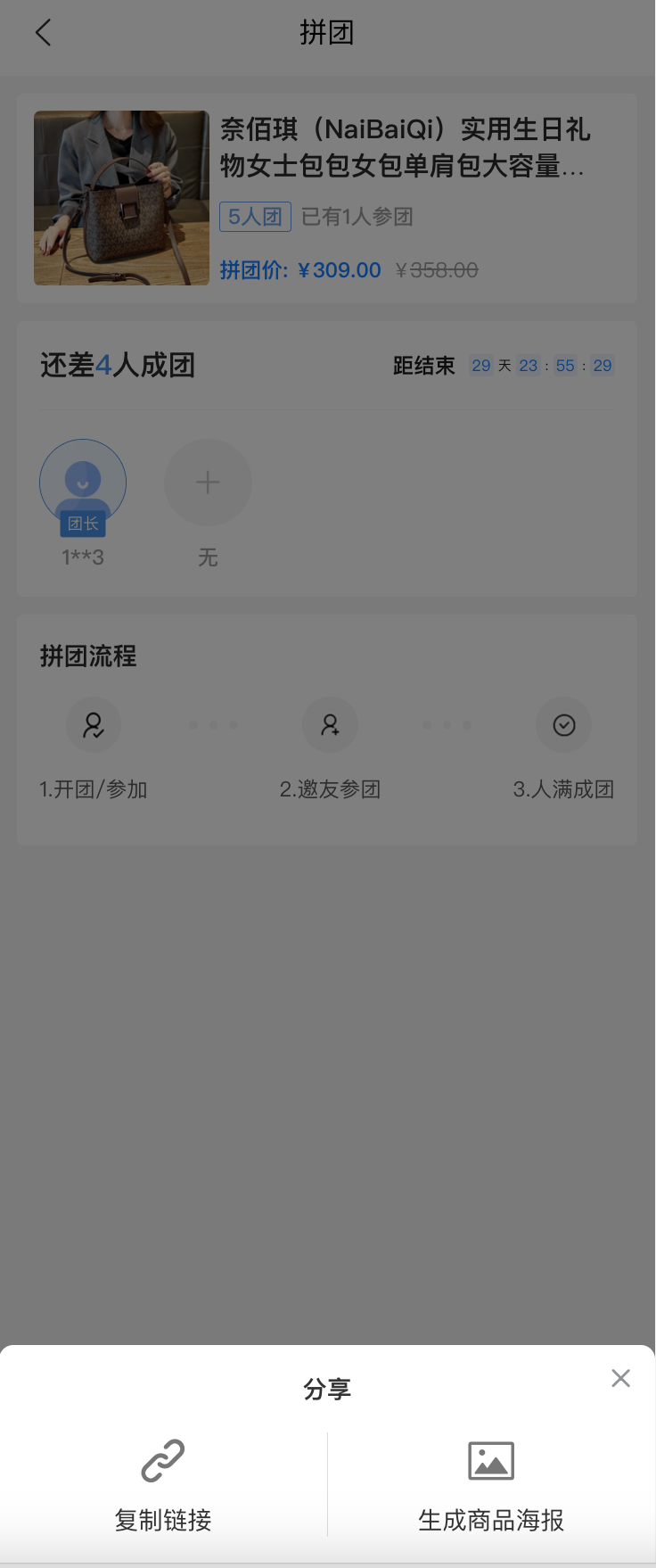Select 生成商品海报 to create a poster

[x=491, y=1484]
